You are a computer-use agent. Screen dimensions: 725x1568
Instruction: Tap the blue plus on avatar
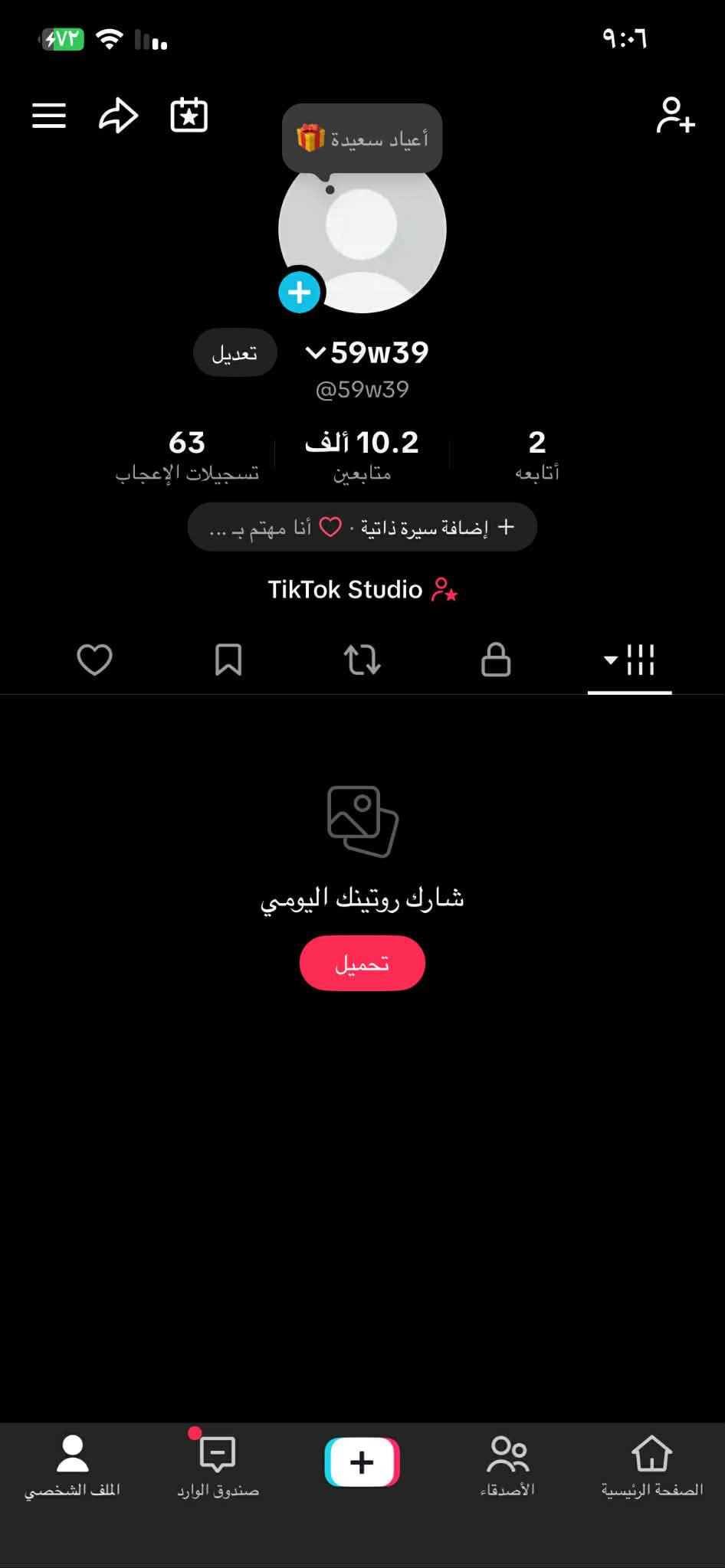click(x=299, y=292)
